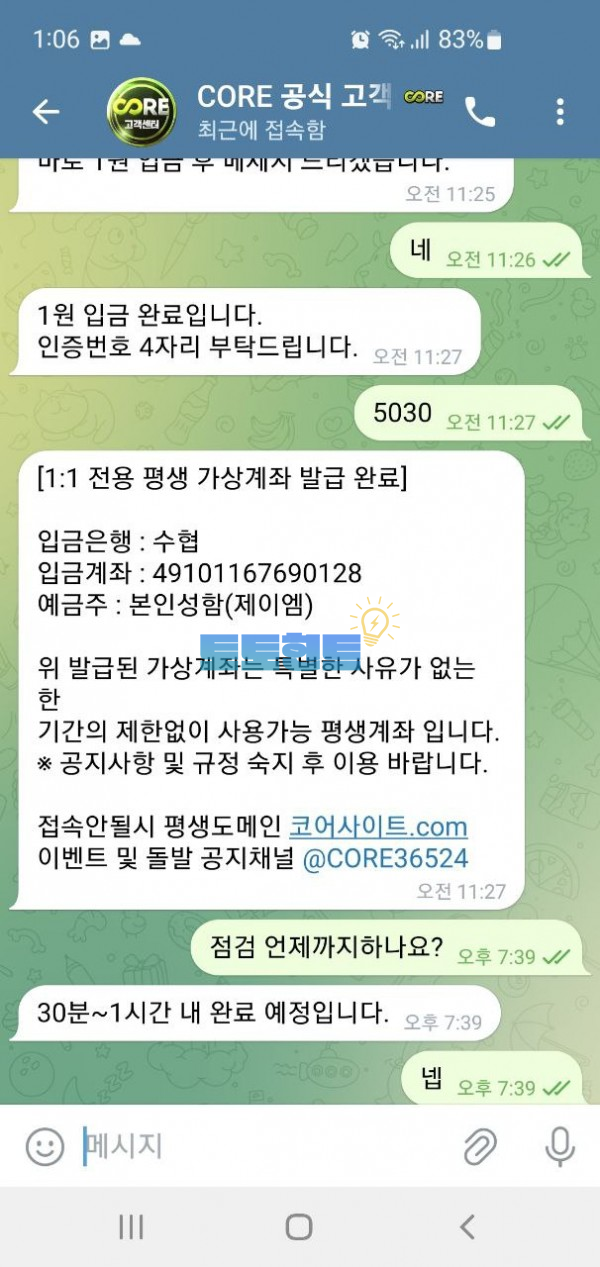Open the recent apps view
Viewport: 600px width, 1267px height.
131,1227
